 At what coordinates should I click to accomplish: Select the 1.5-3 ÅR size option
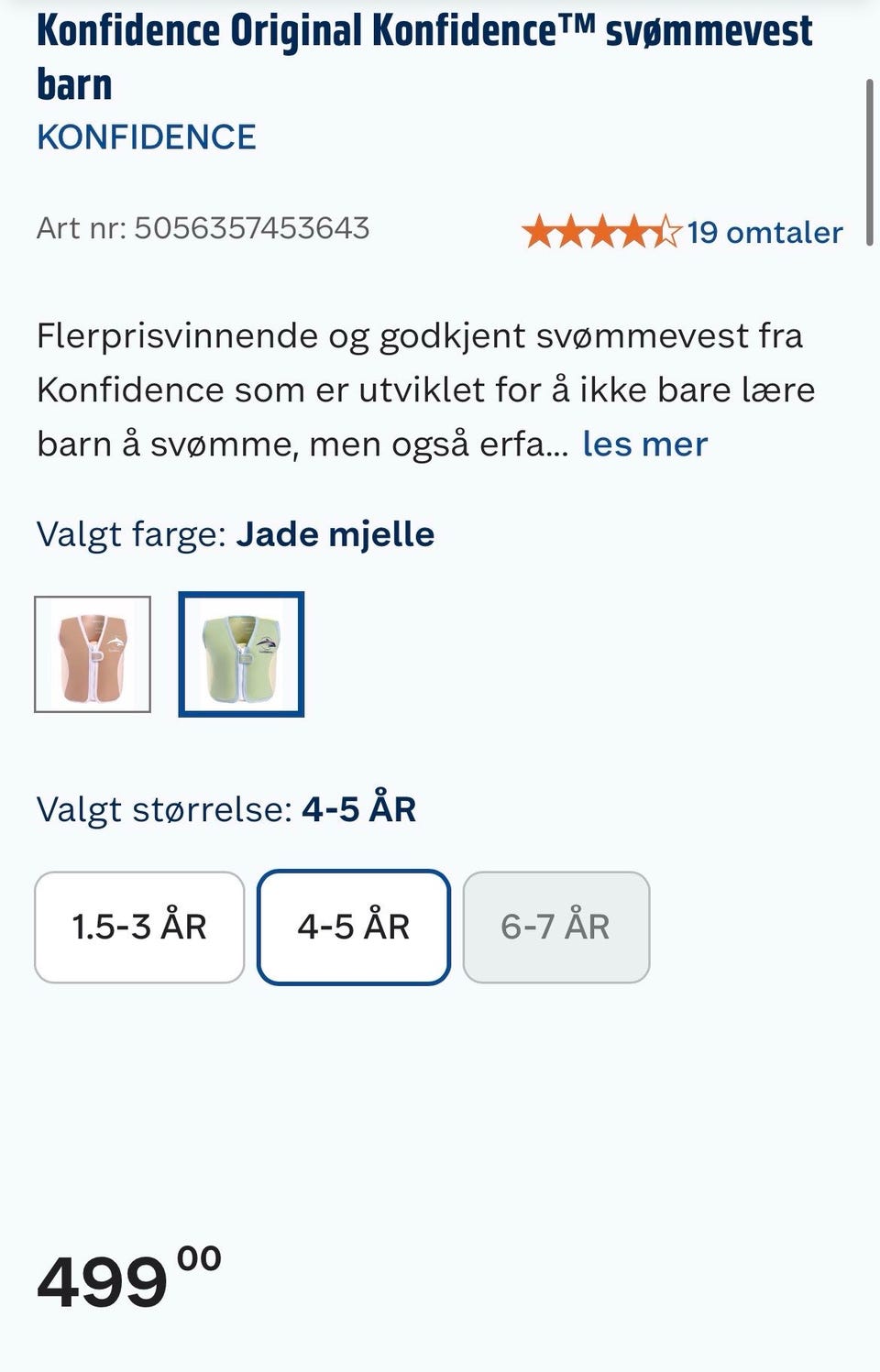139,927
